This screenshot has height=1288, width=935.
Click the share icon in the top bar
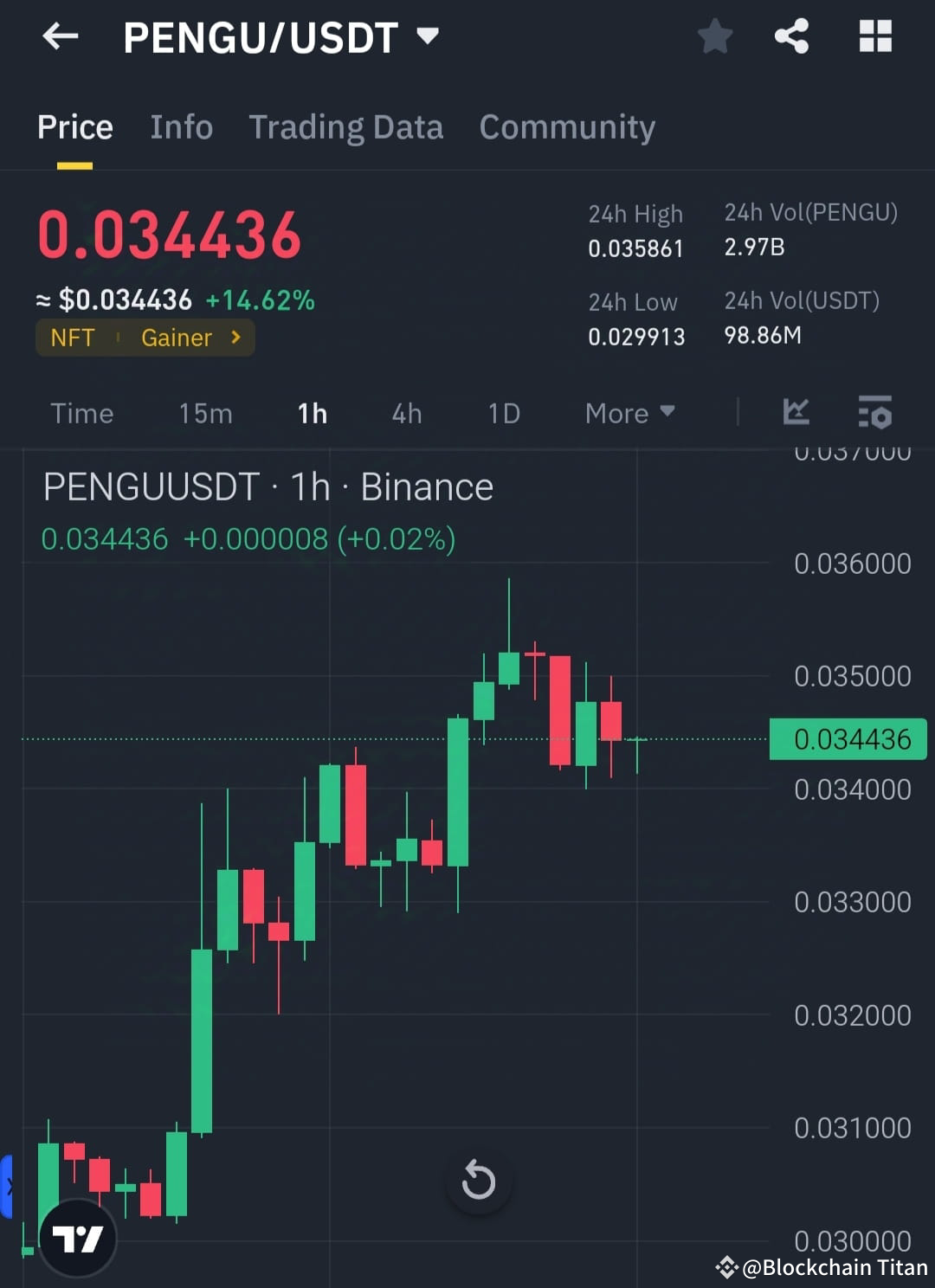point(790,36)
